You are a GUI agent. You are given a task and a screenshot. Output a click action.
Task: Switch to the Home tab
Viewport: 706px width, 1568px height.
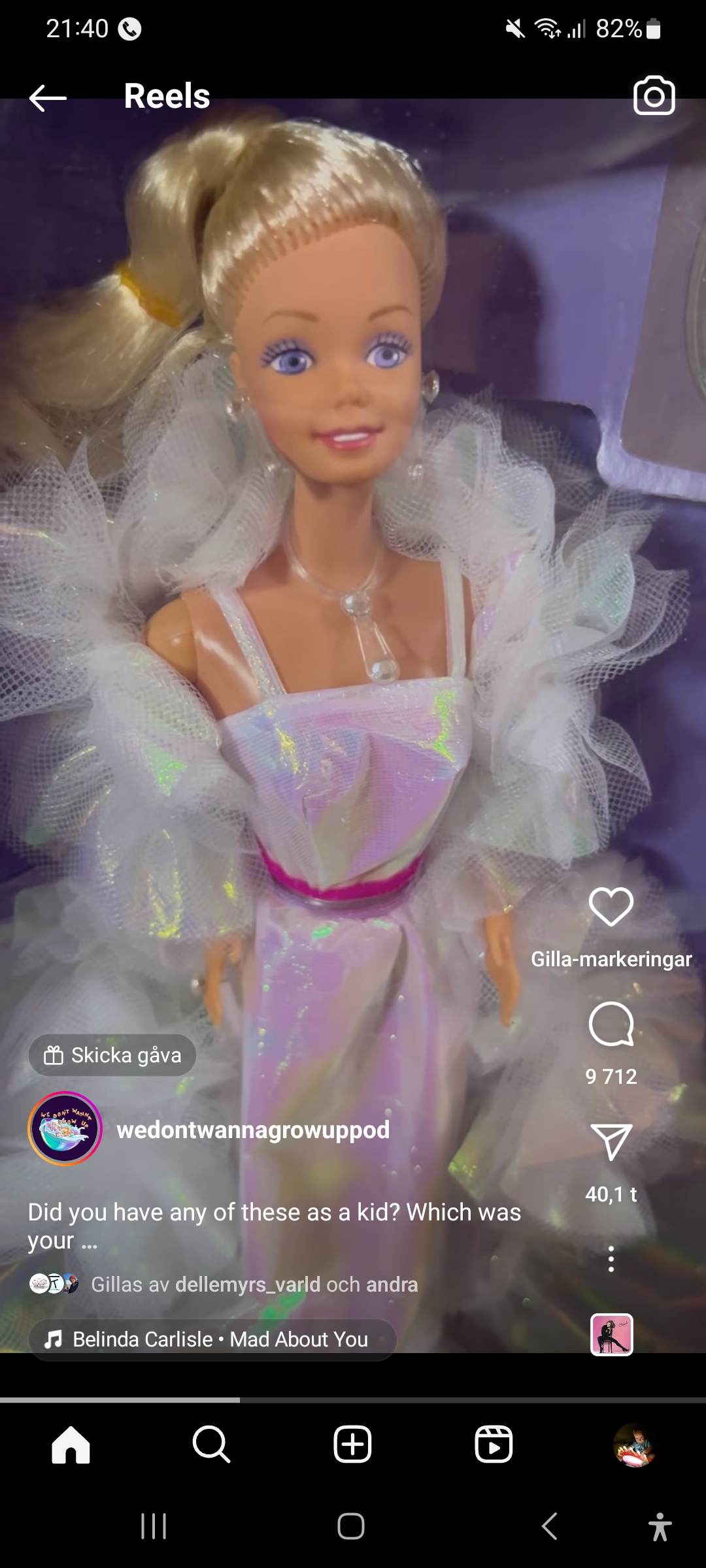[71, 1445]
